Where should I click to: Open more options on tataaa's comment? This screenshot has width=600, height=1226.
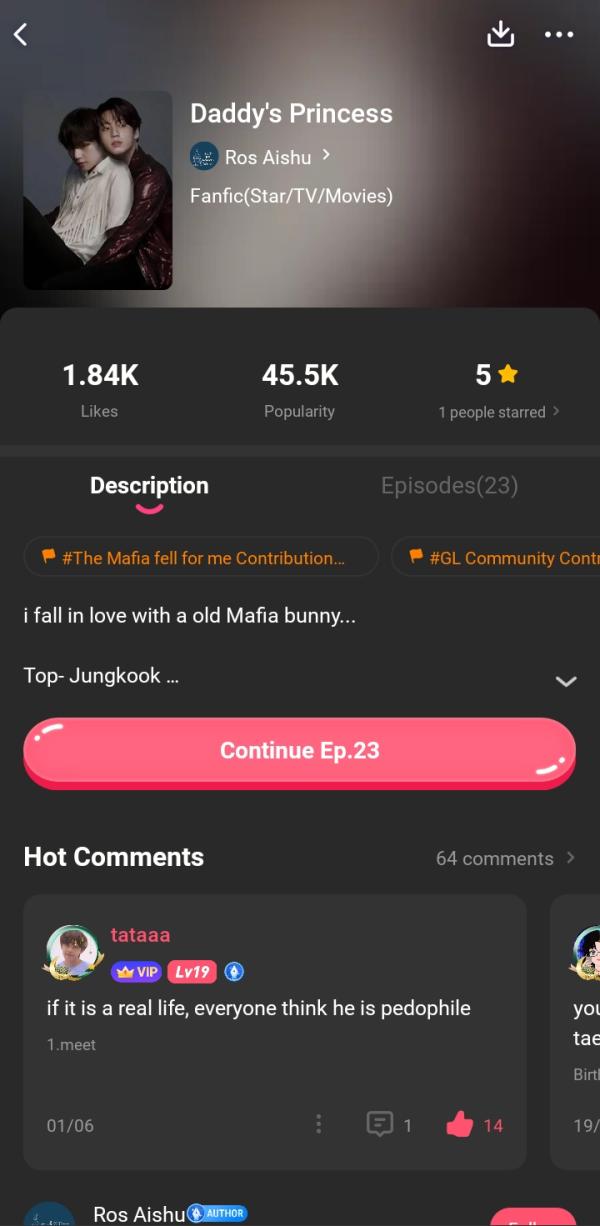pos(318,1125)
